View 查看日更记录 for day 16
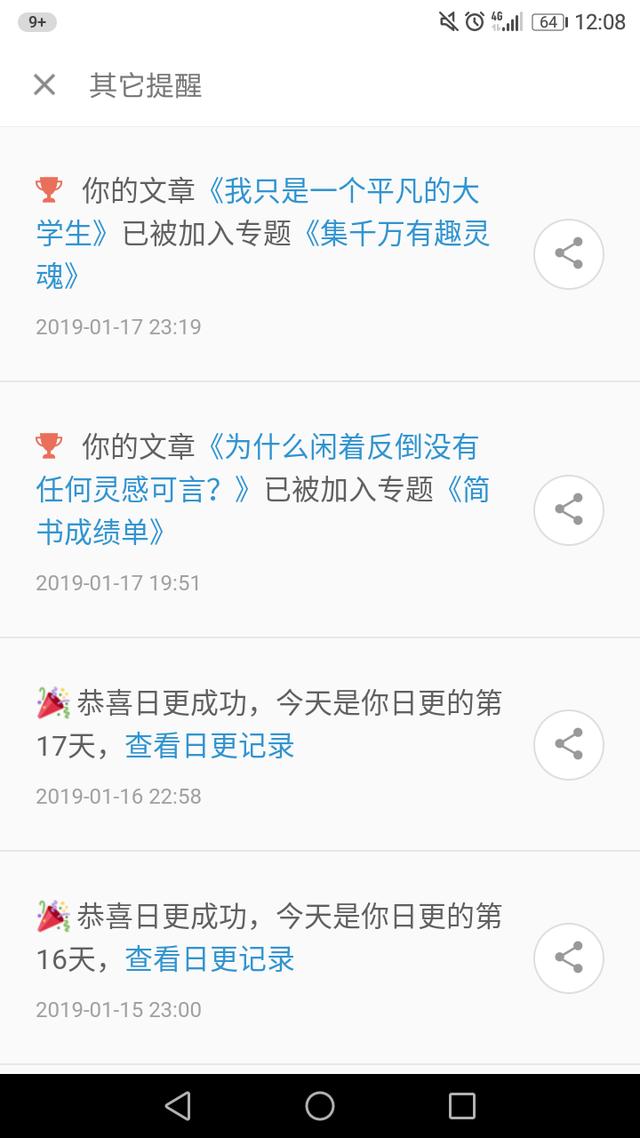640x1138 pixels. (x=210, y=959)
